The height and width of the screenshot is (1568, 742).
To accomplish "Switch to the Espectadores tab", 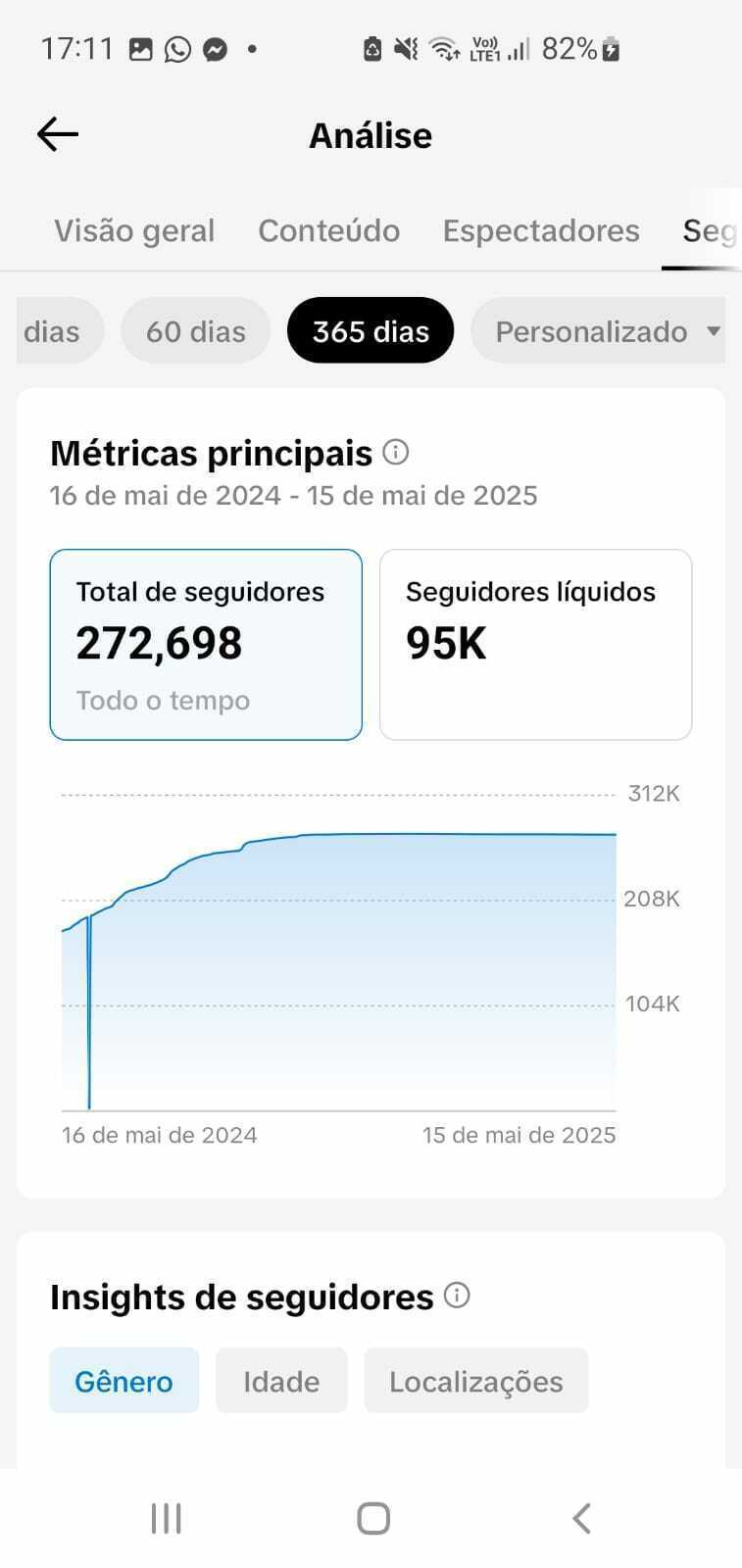I will coord(541,231).
